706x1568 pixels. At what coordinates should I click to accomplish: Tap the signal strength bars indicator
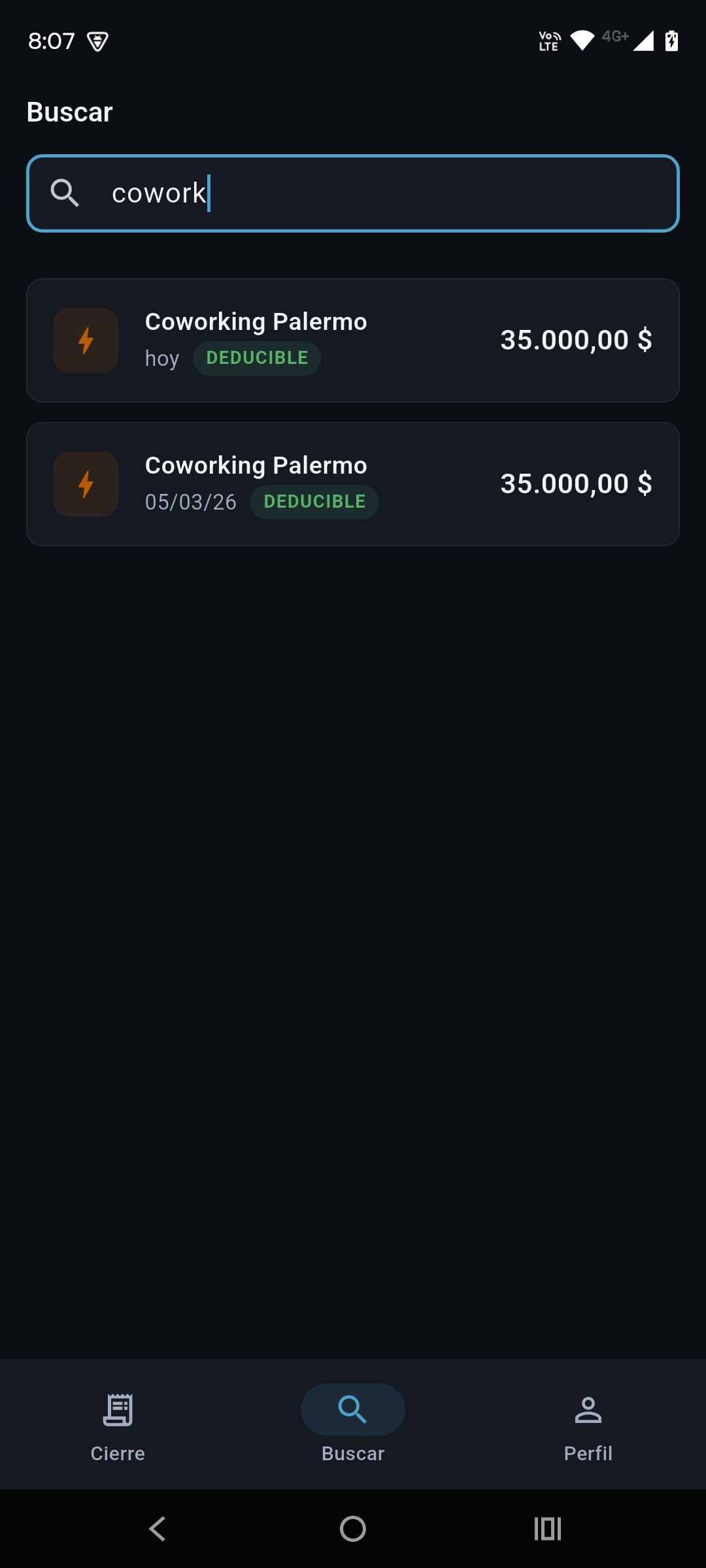coord(644,41)
